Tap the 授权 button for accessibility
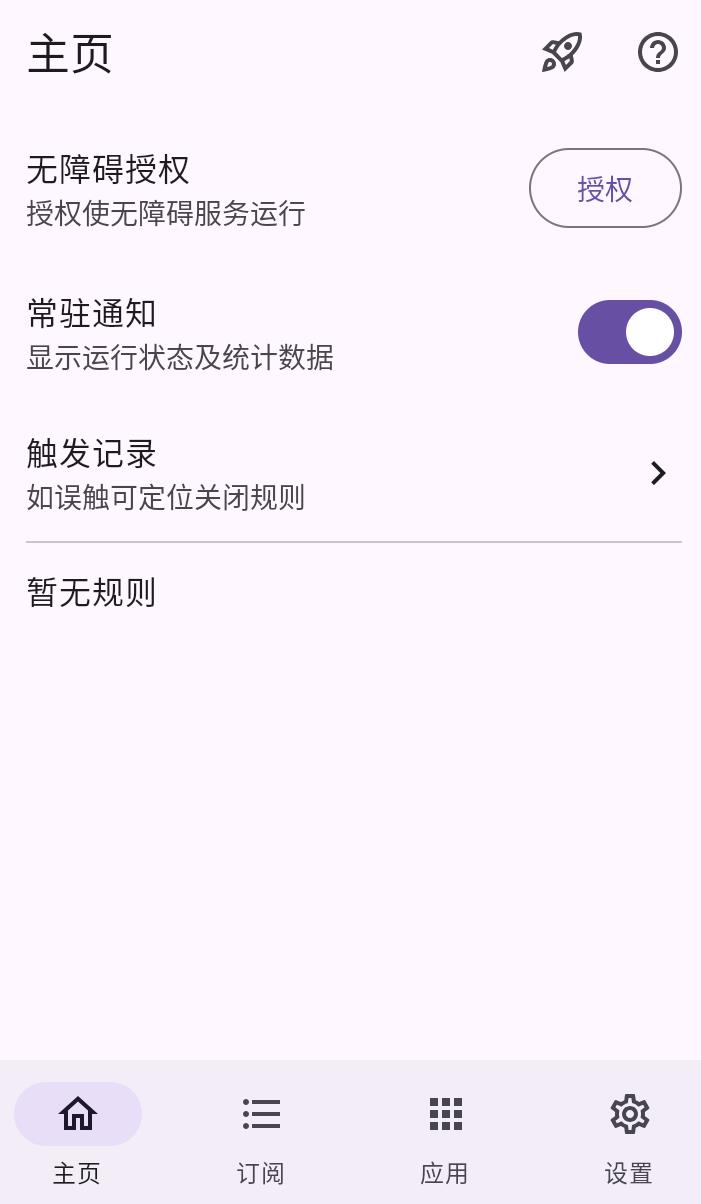The width and height of the screenshot is (701, 1204). pyautogui.click(x=605, y=188)
